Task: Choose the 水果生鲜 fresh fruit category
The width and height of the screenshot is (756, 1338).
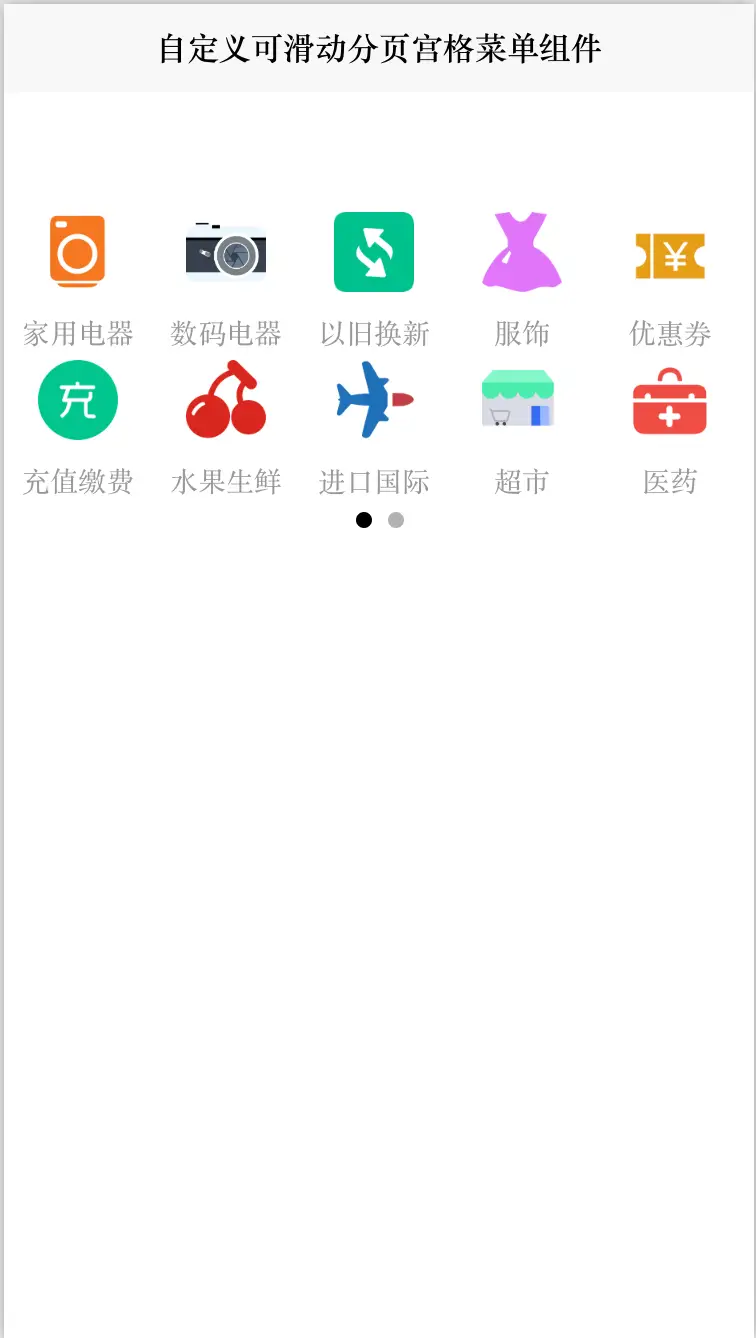Action: pos(226,400)
